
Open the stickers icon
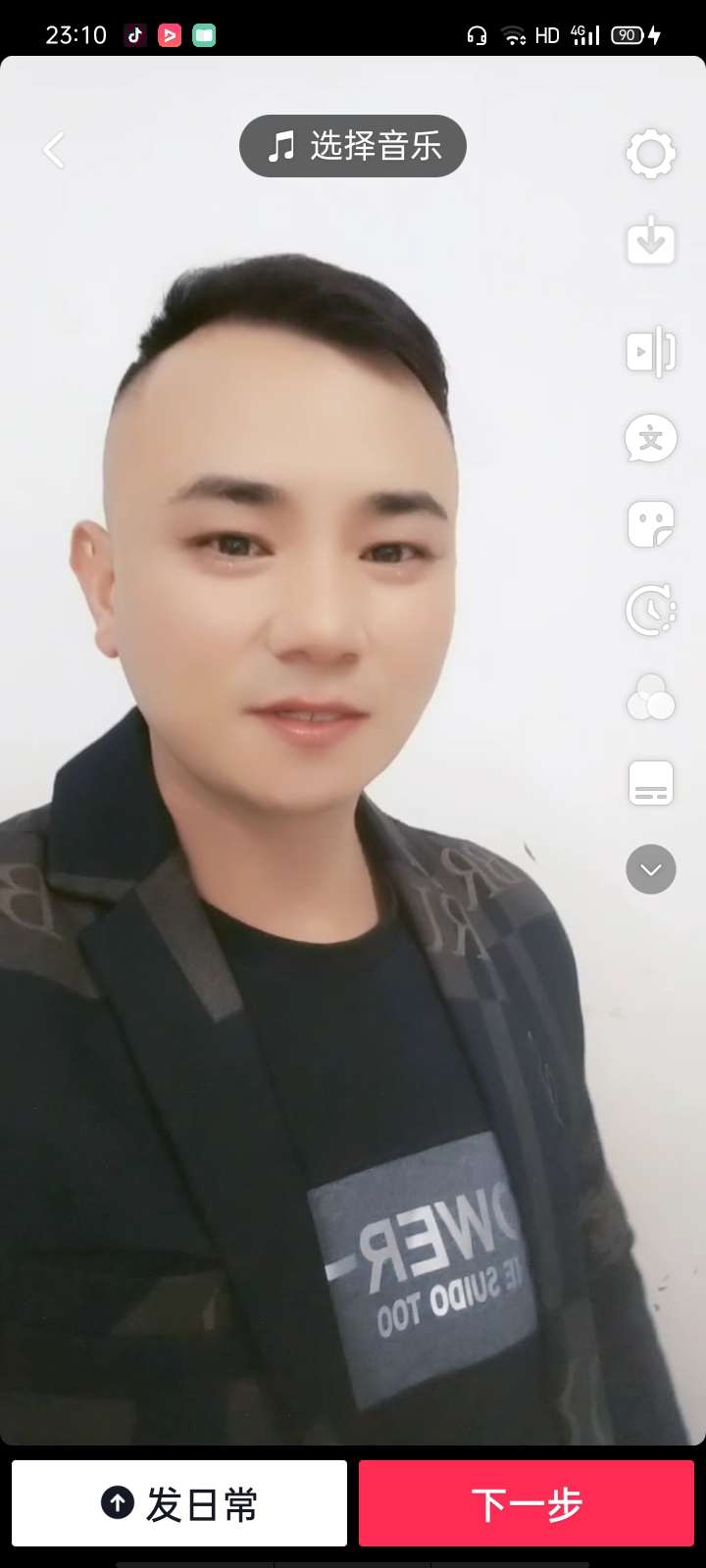pyautogui.click(x=651, y=524)
